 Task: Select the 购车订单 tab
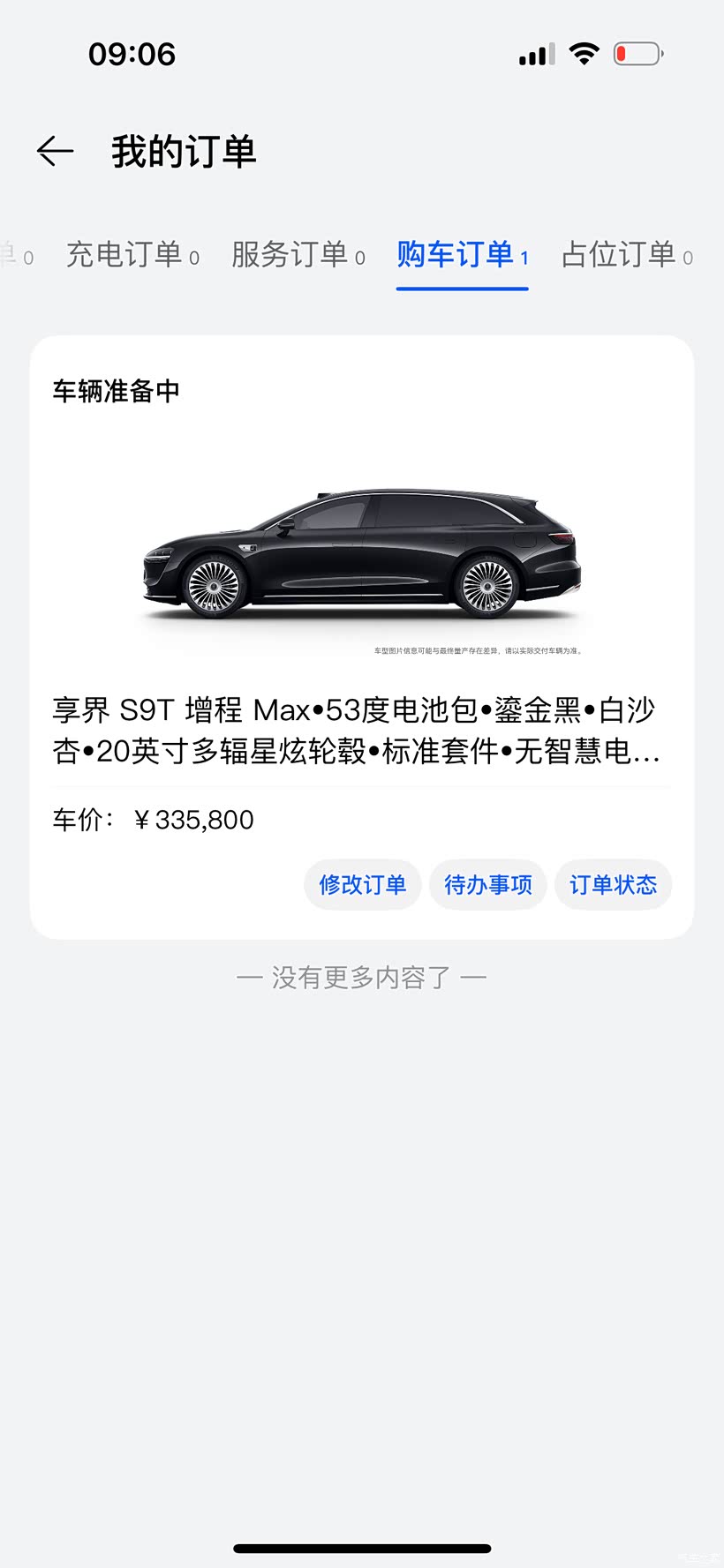point(463,254)
